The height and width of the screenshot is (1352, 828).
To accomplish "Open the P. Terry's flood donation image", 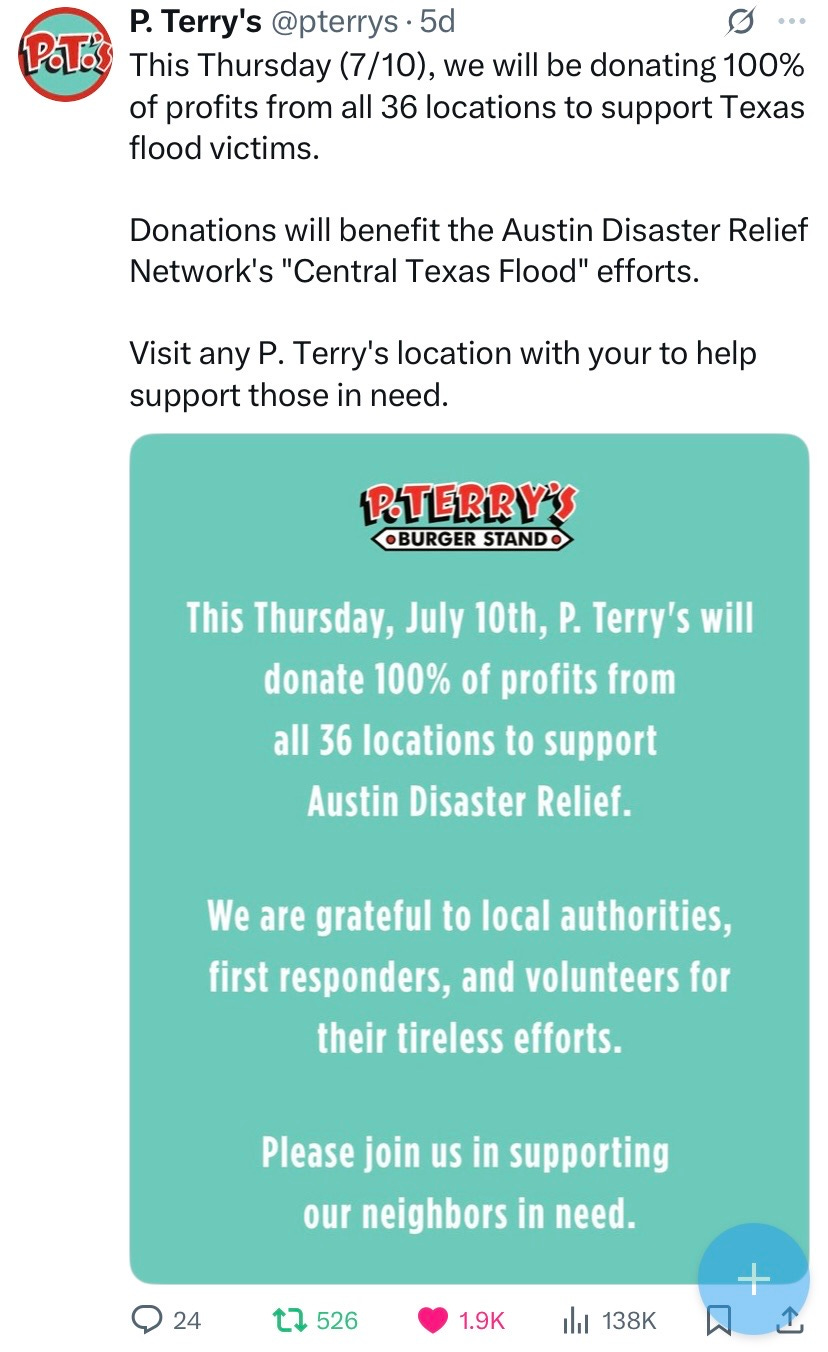I will point(469,858).
